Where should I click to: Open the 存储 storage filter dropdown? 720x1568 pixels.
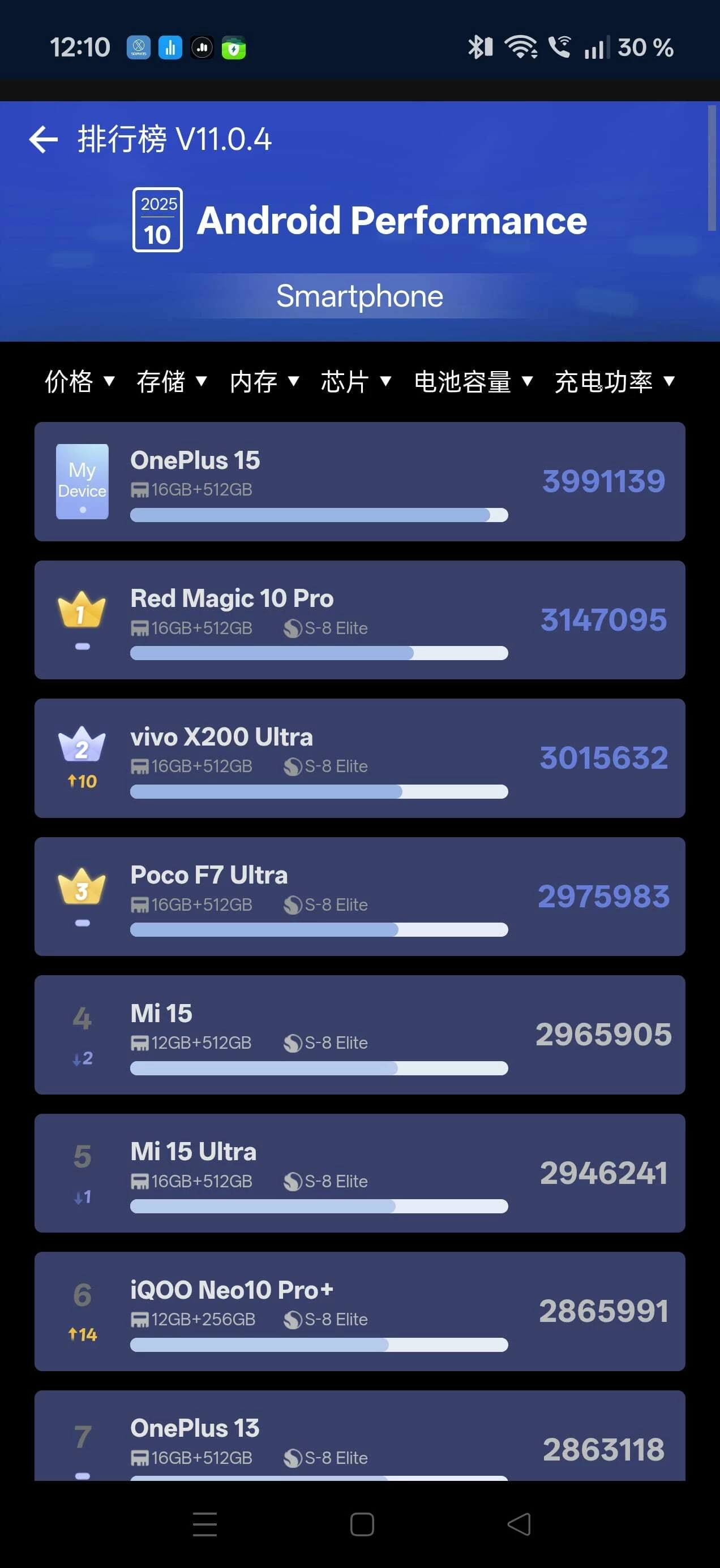coord(171,382)
